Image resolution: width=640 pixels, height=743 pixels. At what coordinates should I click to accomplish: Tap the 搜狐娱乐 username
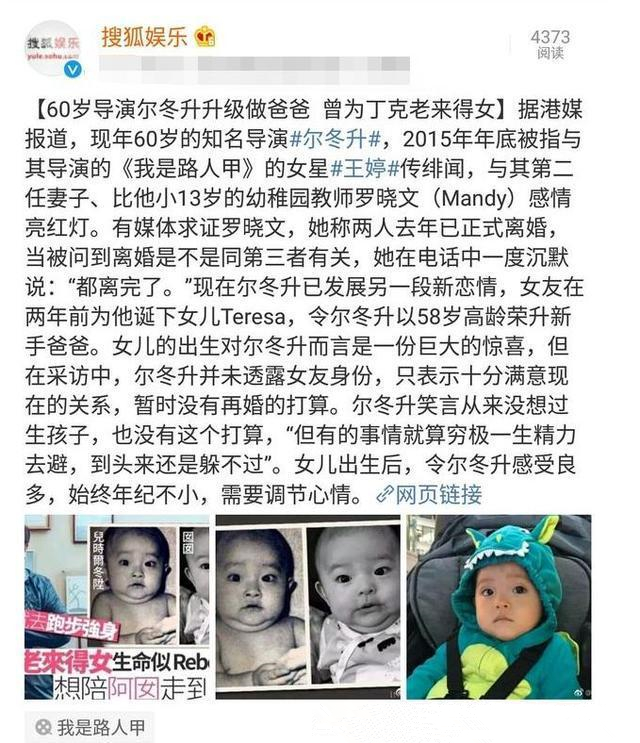[146, 36]
